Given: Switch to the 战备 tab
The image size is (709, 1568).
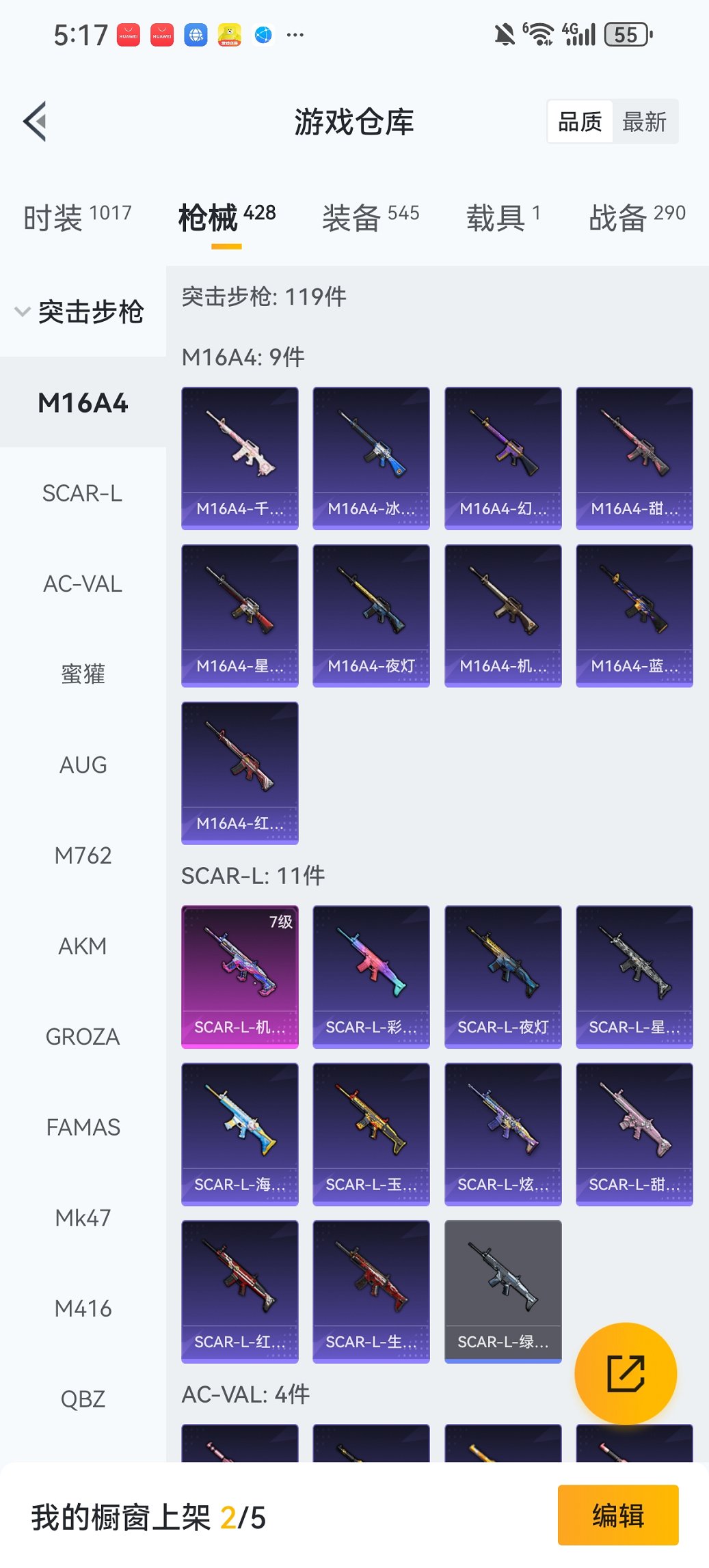Looking at the screenshot, I should [x=637, y=217].
